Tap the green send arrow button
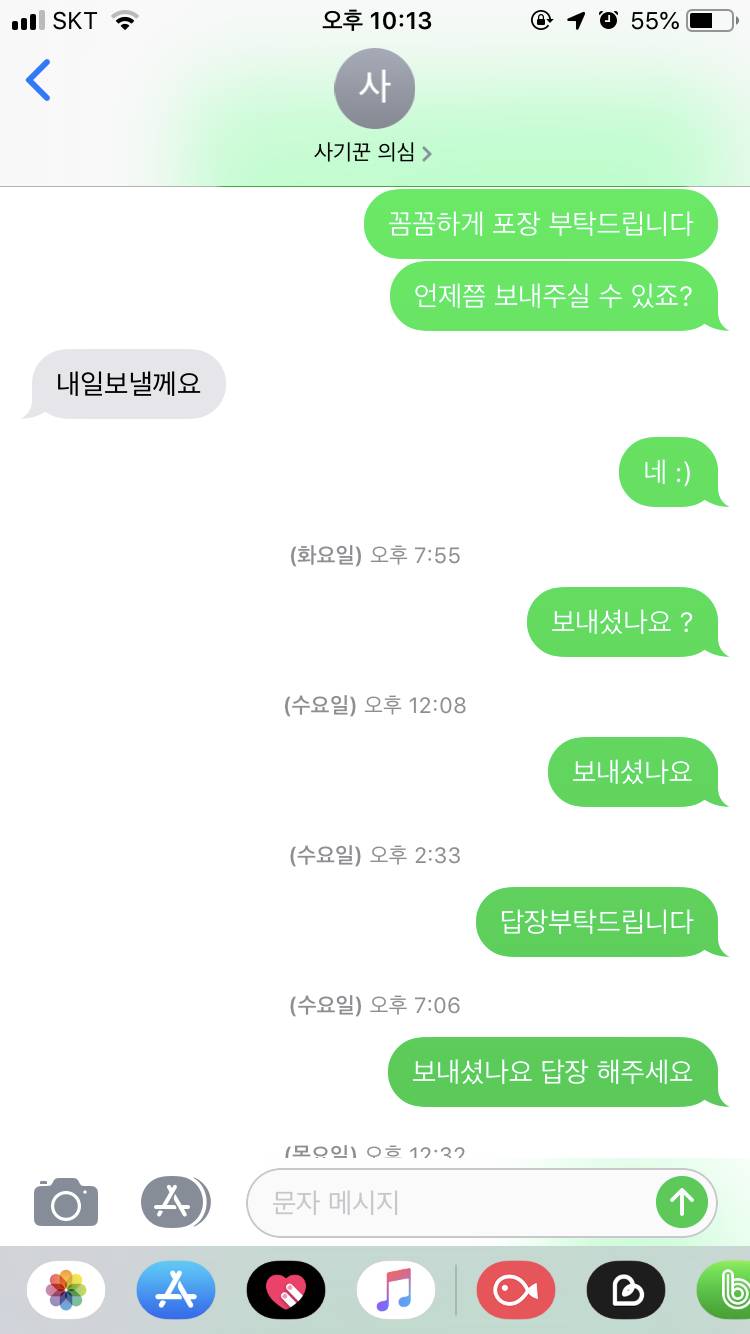This screenshot has width=750, height=1334. pos(681,1202)
